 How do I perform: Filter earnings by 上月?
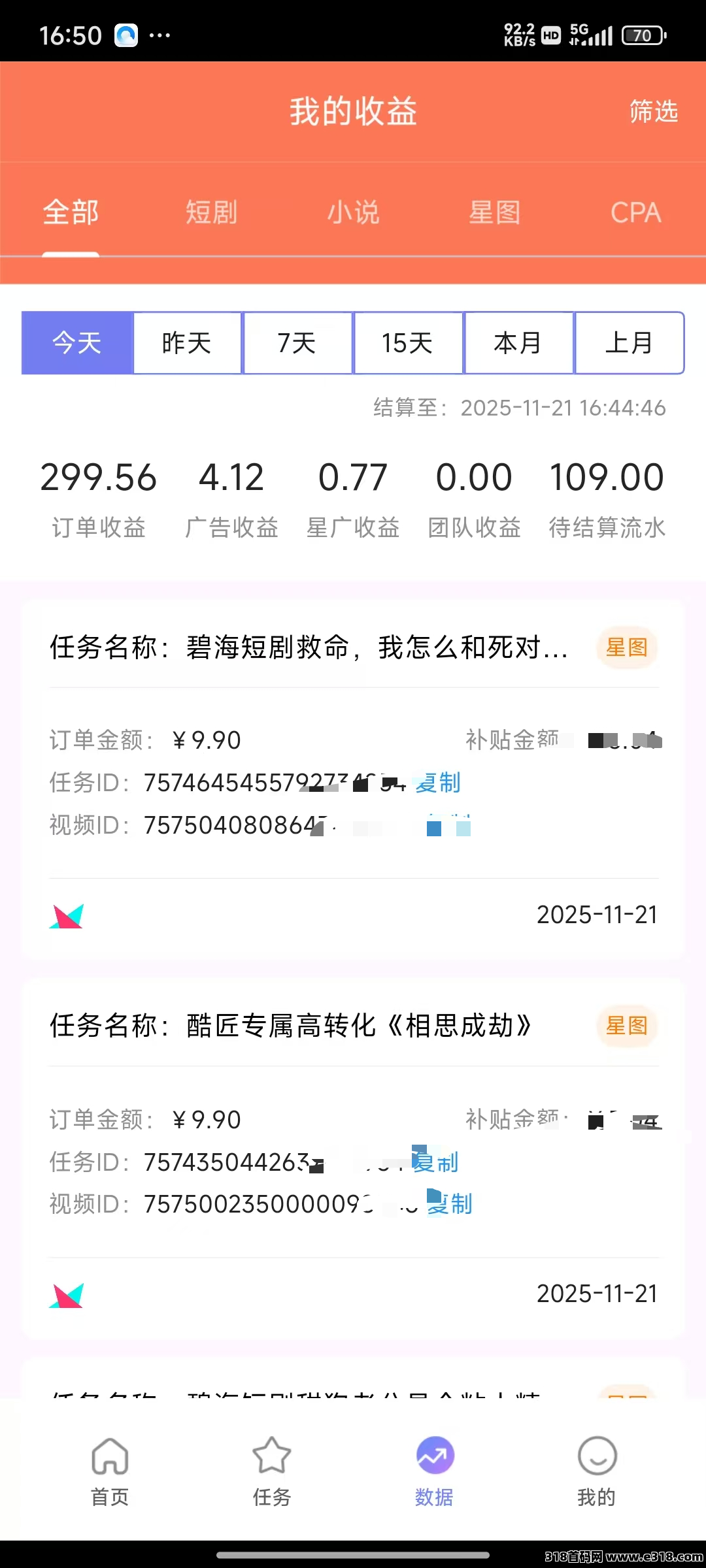(629, 343)
